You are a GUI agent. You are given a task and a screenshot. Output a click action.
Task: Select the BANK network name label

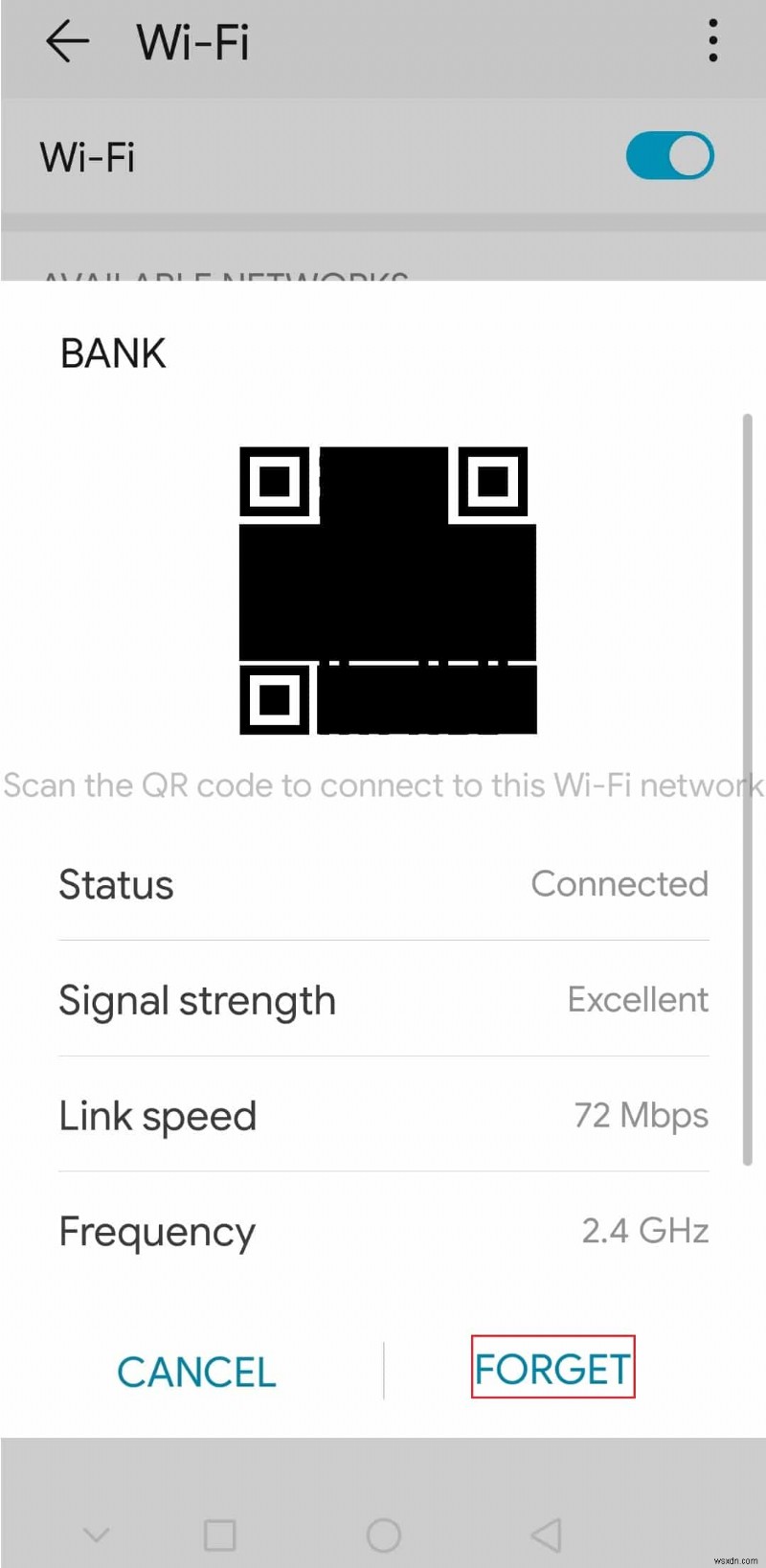112,352
